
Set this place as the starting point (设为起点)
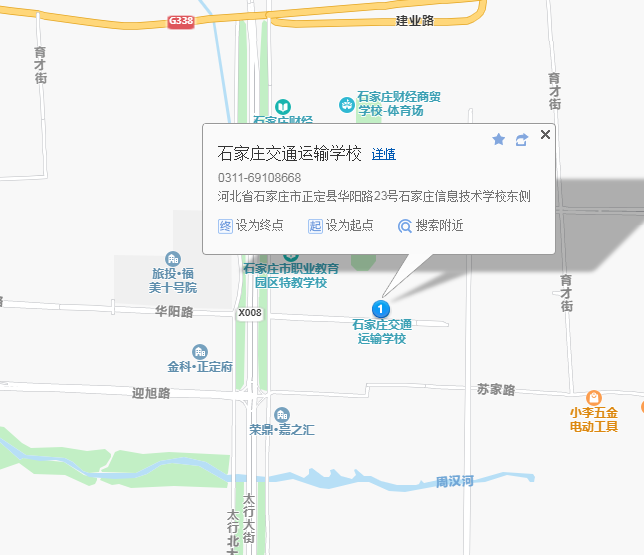coord(340,226)
